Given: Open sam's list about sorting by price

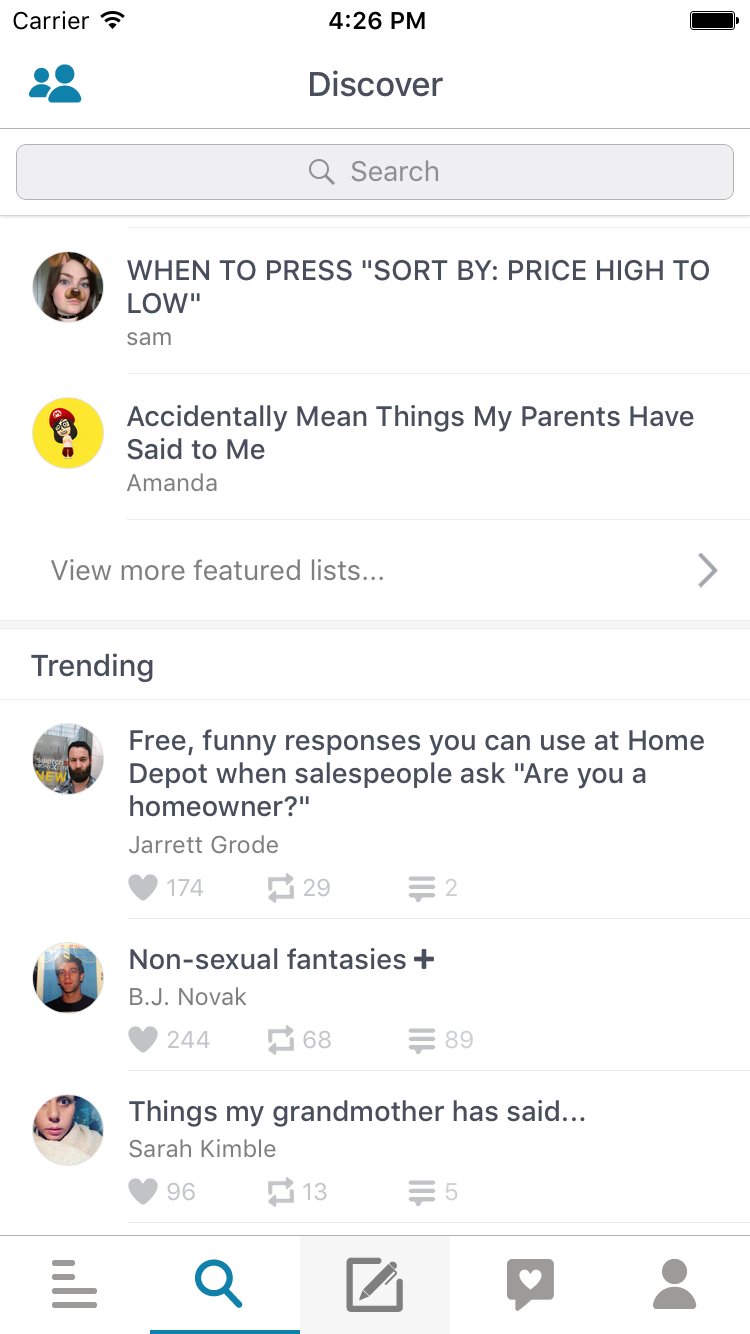Looking at the screenshot, I should pos(418,287).
